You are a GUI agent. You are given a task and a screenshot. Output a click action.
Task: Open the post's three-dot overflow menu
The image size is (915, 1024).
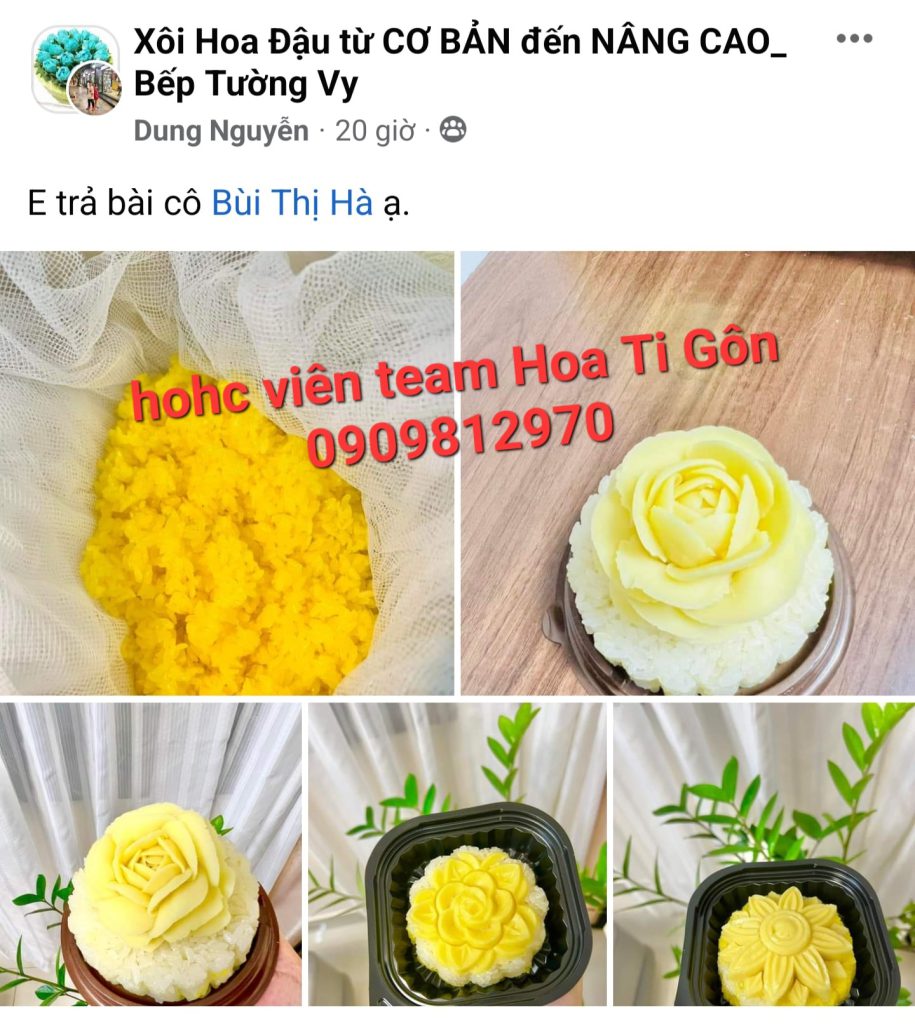click(854, 39)
